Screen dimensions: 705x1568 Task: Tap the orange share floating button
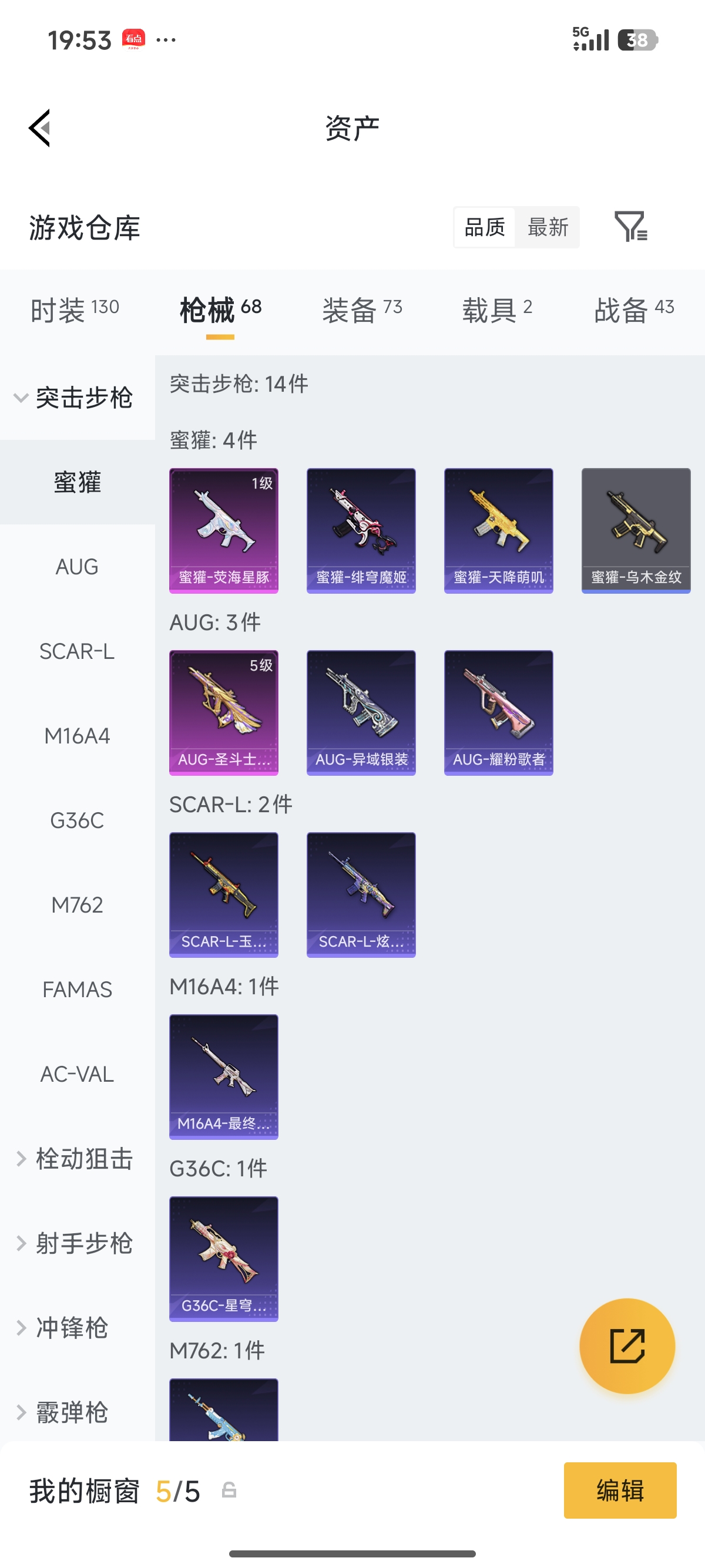[627, 1346]
